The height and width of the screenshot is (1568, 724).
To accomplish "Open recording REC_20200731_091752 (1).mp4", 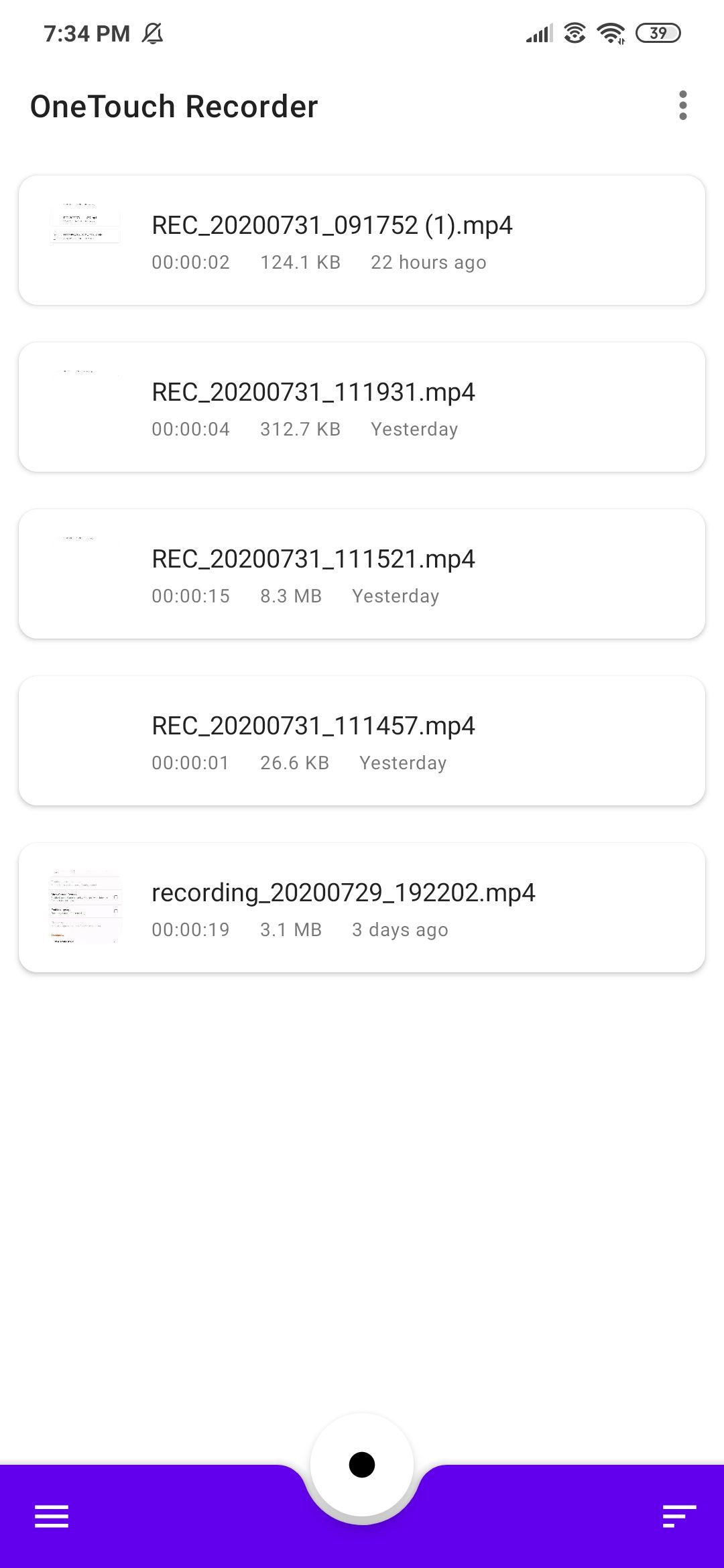I will pyautogui.click(x=362, y=241).
